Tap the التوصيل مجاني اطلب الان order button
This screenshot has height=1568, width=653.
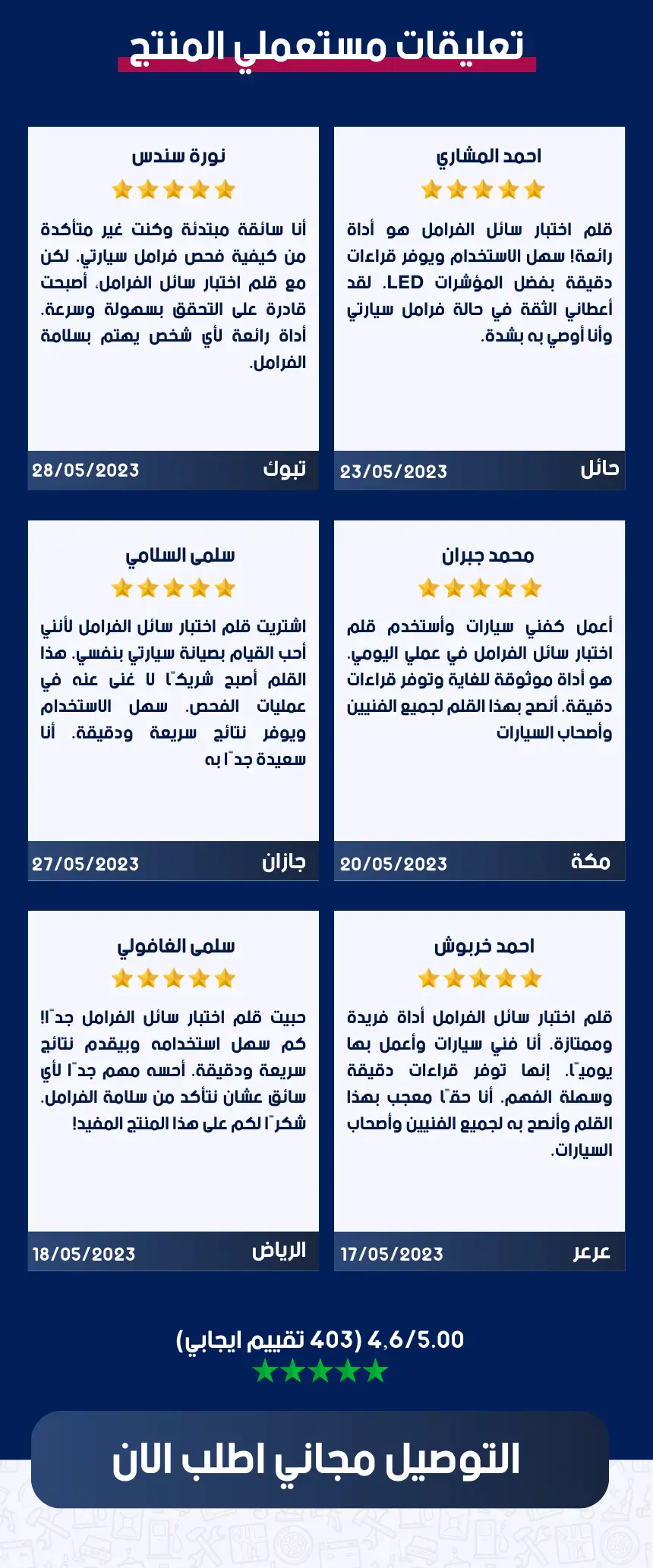[320, 1459]
